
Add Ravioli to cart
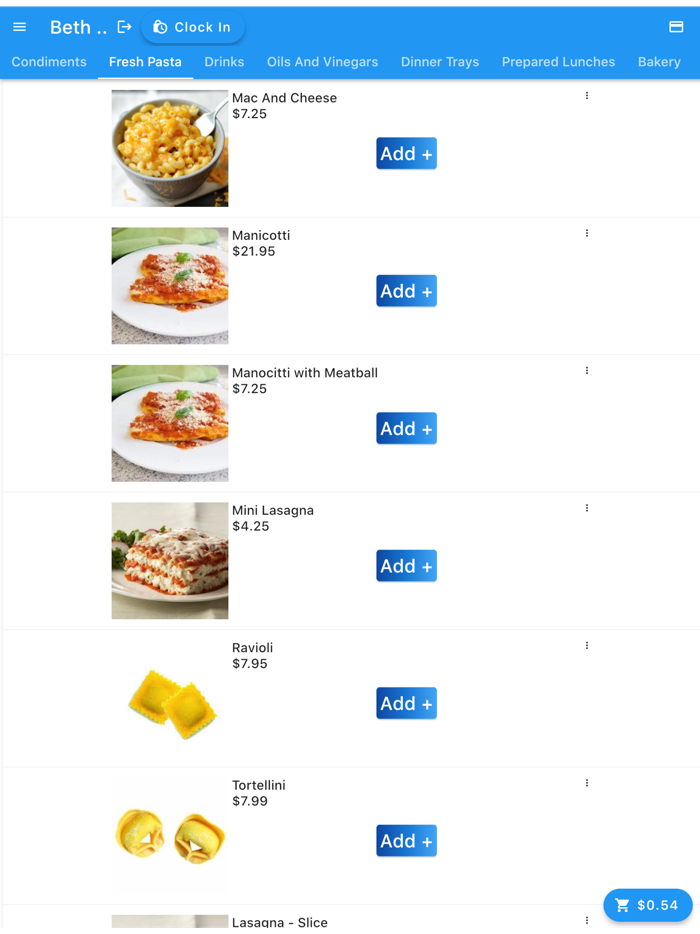click(x=406, y=704)
